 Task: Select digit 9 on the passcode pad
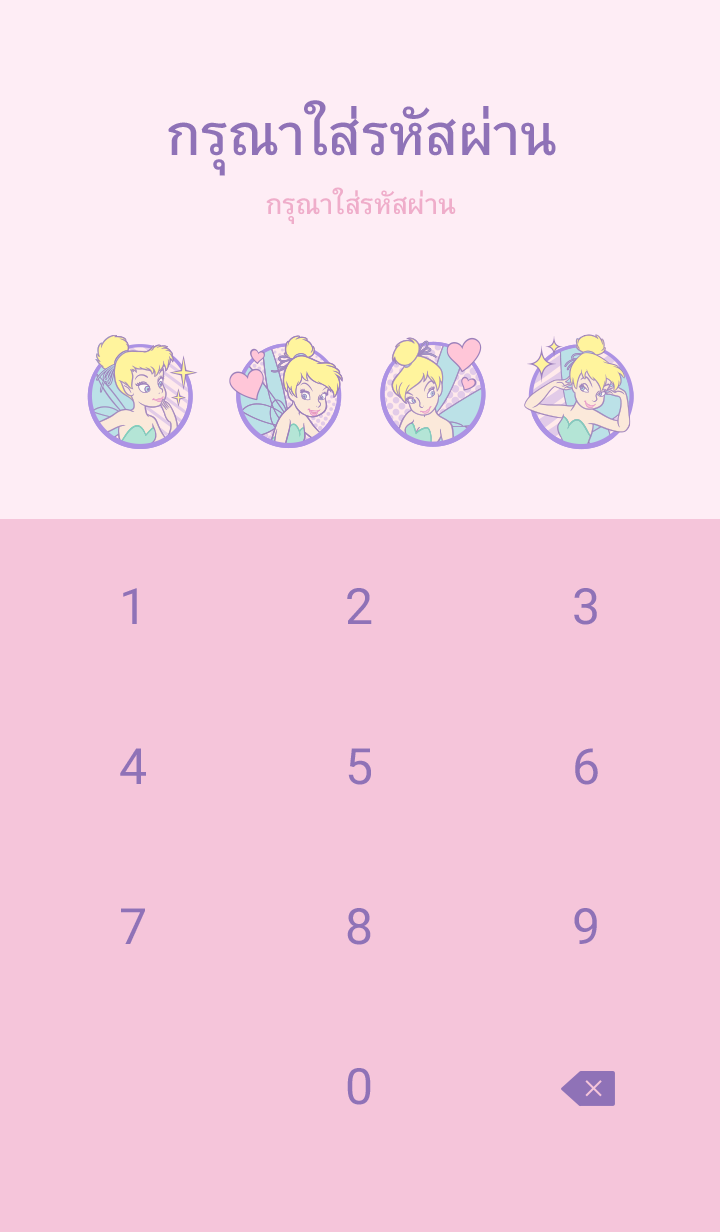[585, 927]
